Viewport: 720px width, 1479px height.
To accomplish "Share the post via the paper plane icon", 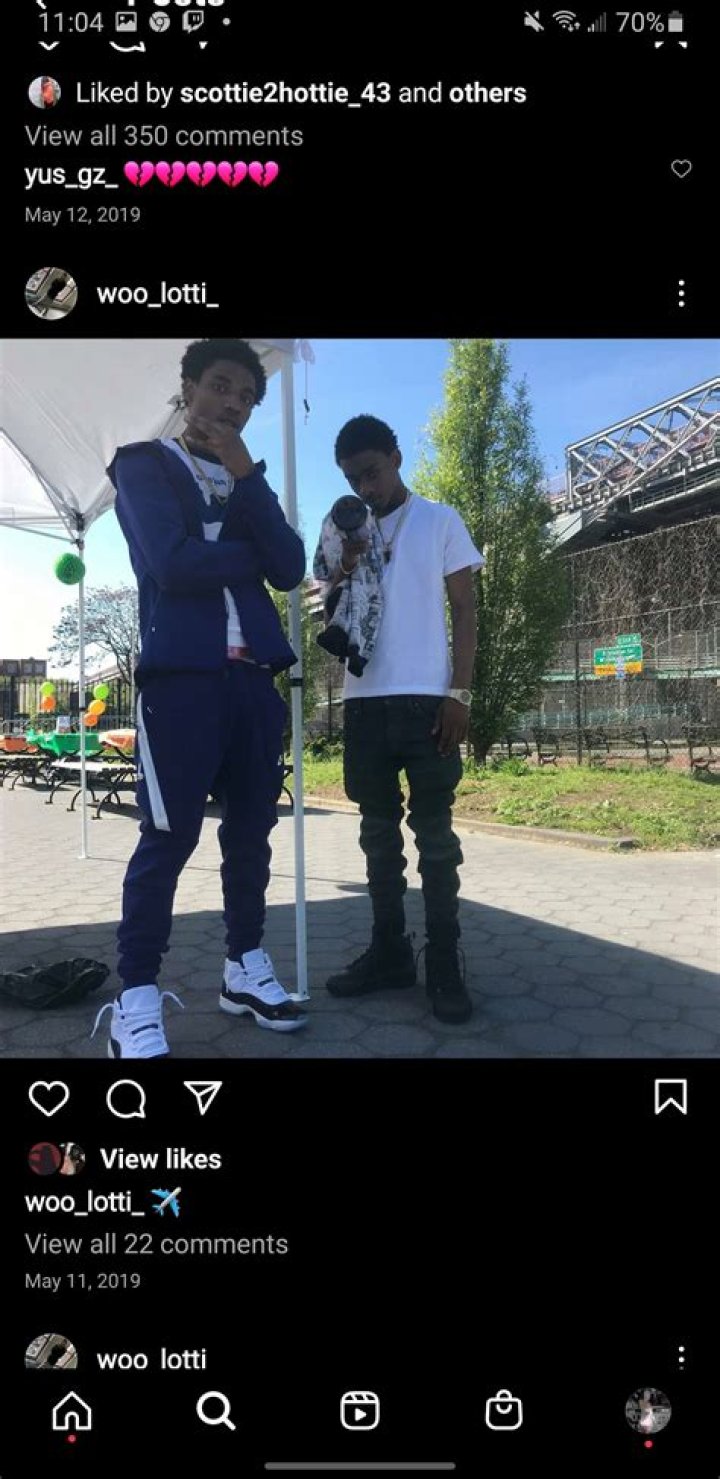I will point(203,1098).
